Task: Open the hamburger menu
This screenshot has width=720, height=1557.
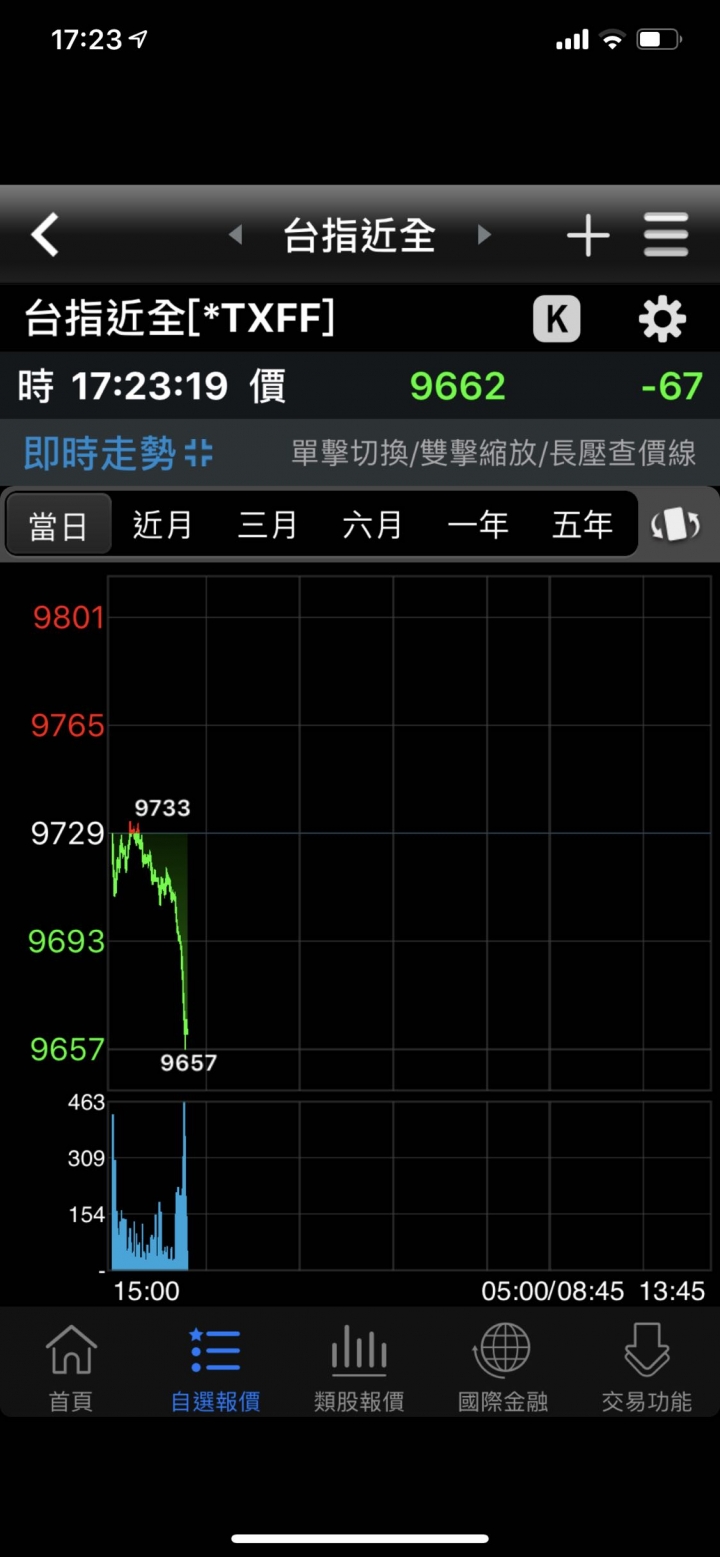Action: (666, 236)
